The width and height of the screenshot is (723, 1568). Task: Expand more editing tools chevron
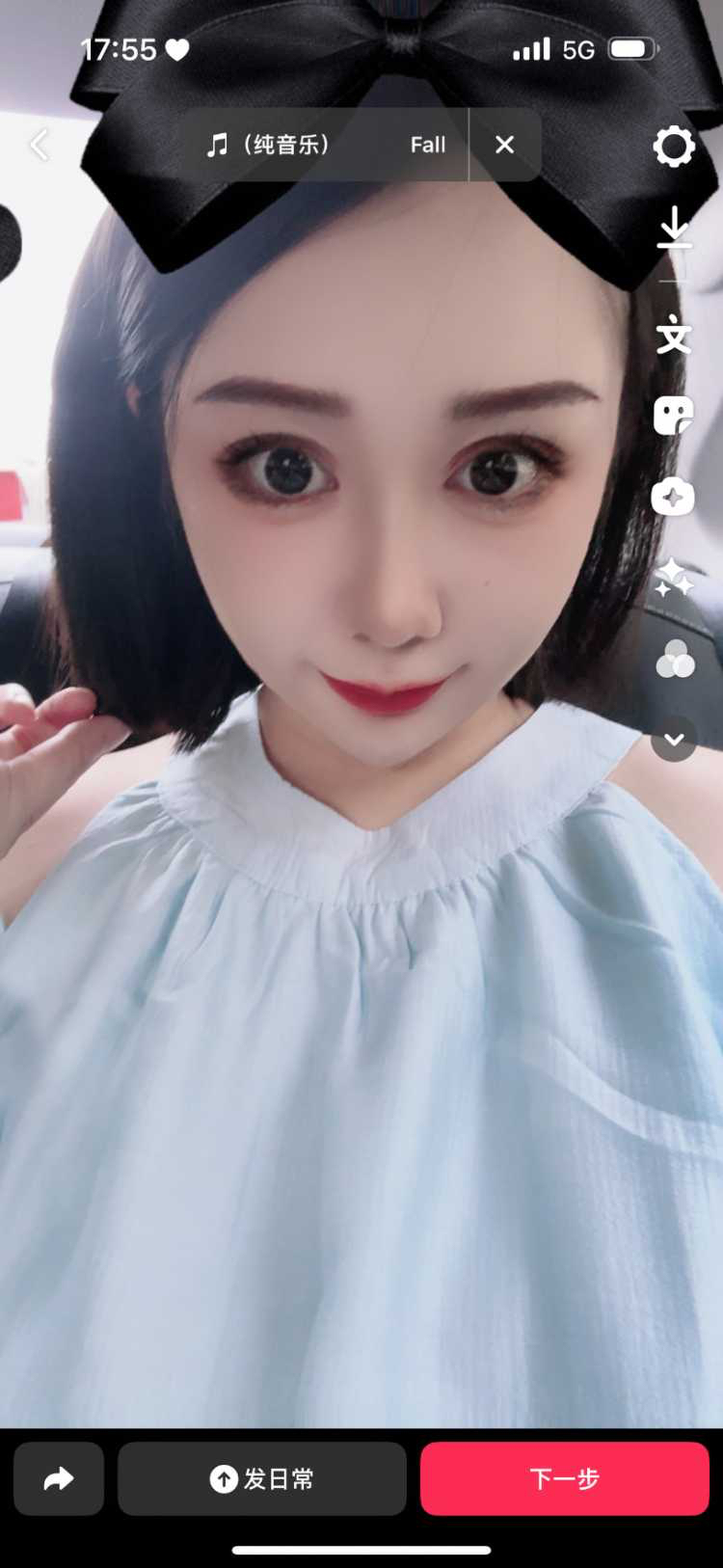tap(674, 740)
